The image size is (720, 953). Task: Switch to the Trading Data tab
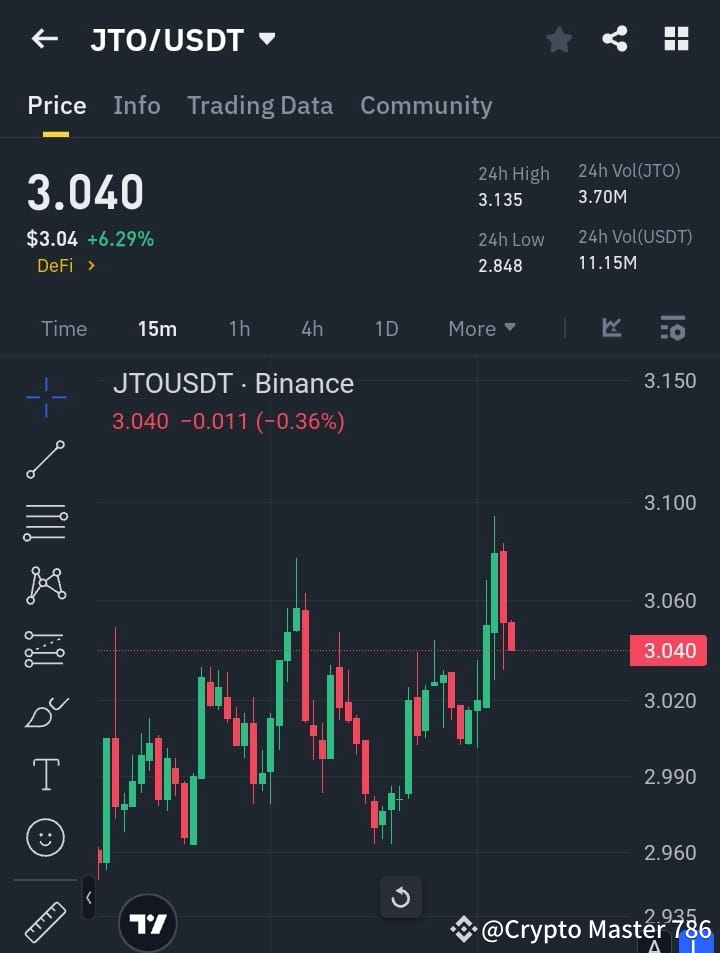click(260, 105)
